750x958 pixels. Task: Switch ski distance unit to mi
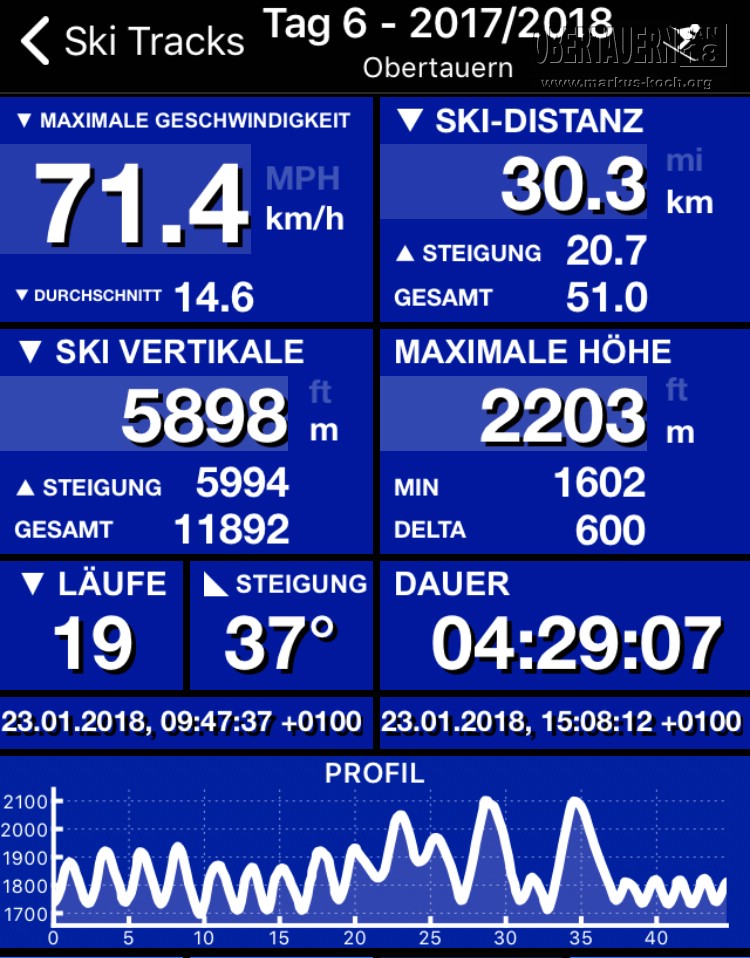pyautogui.click(x=685, y=160)
